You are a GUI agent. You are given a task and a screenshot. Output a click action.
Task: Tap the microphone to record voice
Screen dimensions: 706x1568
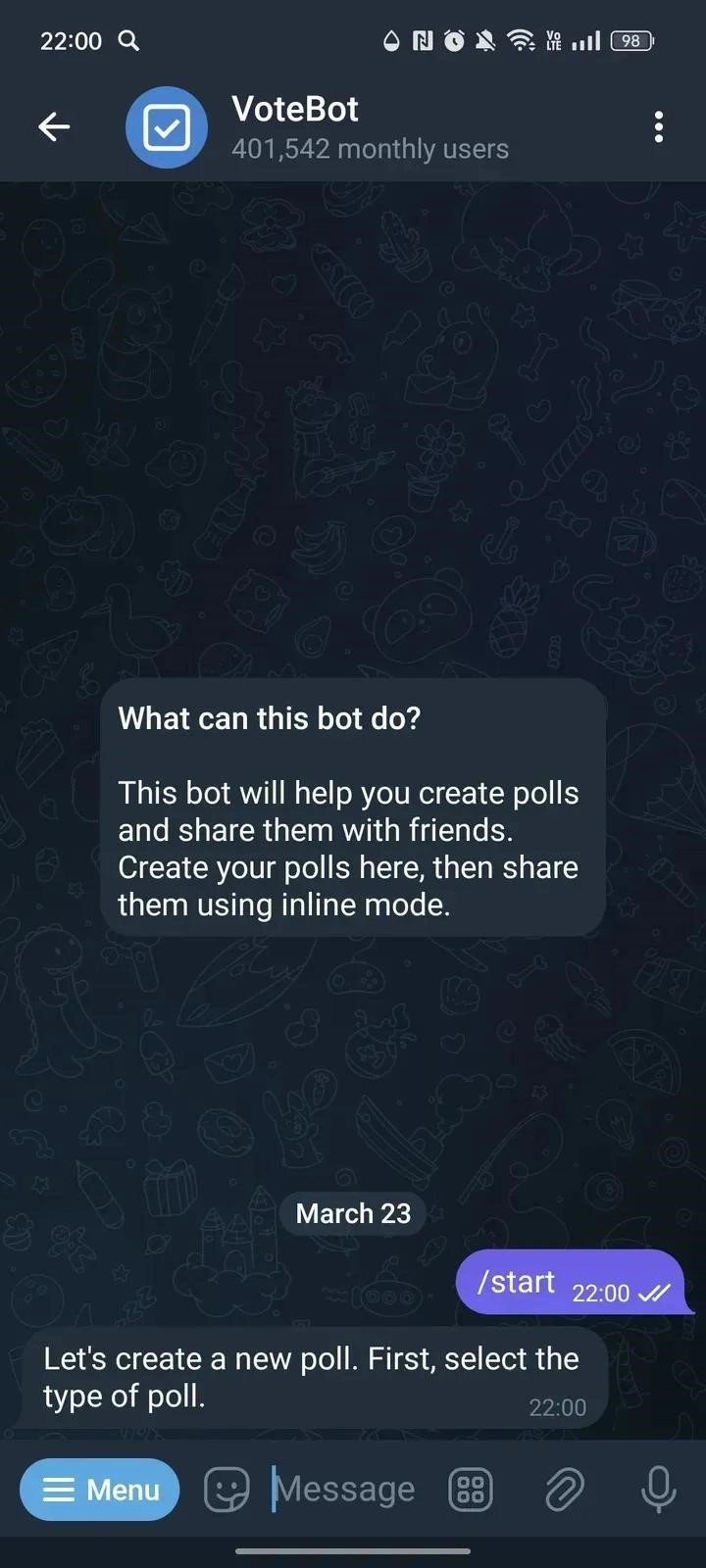[658, 1490]
